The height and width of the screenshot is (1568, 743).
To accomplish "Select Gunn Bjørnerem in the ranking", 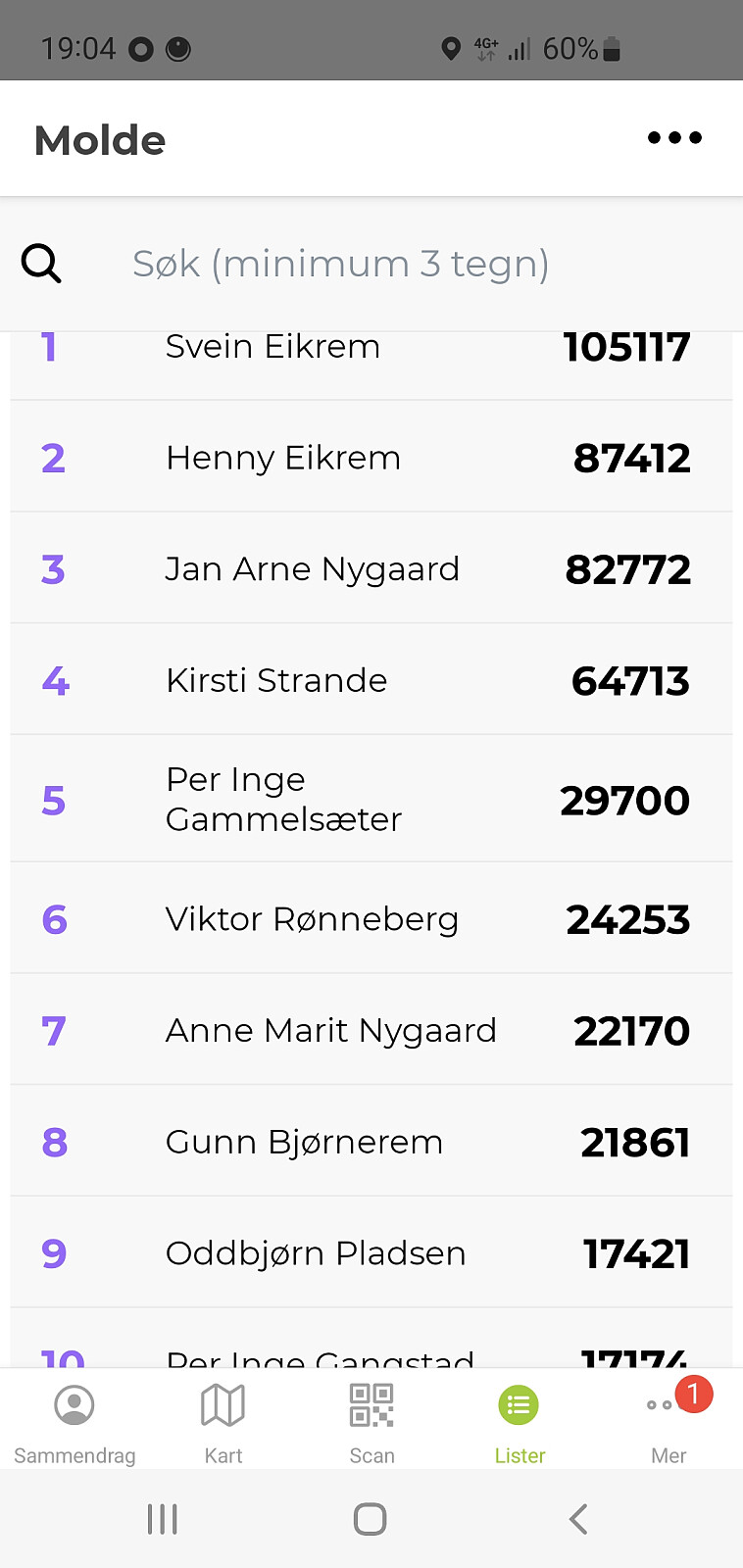I will [x=371, y=1143].
